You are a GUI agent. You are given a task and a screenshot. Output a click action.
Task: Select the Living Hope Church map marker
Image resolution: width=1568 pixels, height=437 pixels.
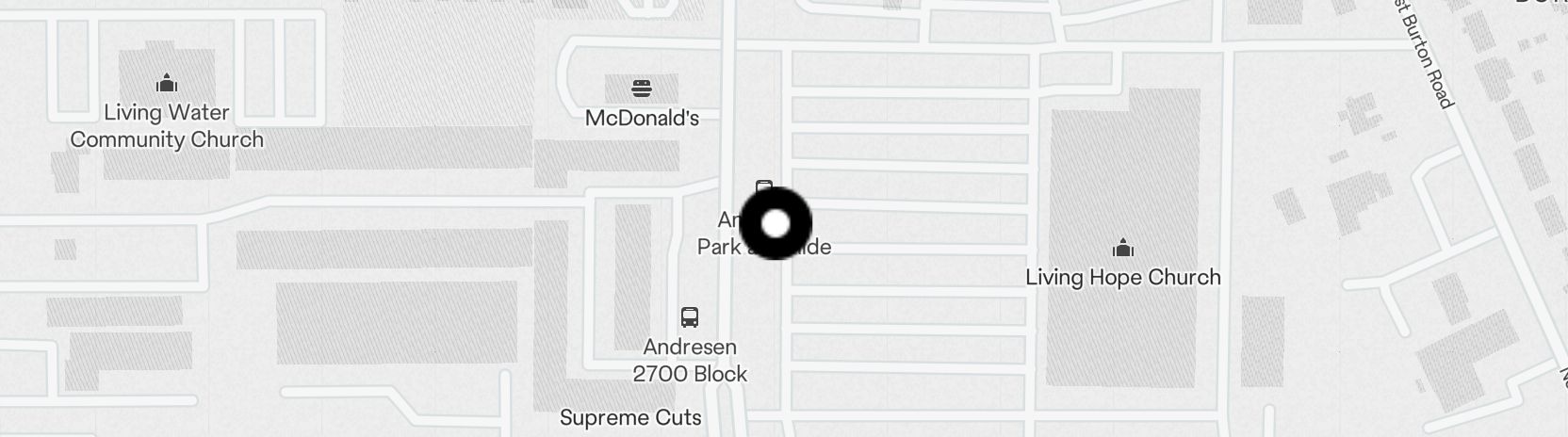tap(1122, 250)
